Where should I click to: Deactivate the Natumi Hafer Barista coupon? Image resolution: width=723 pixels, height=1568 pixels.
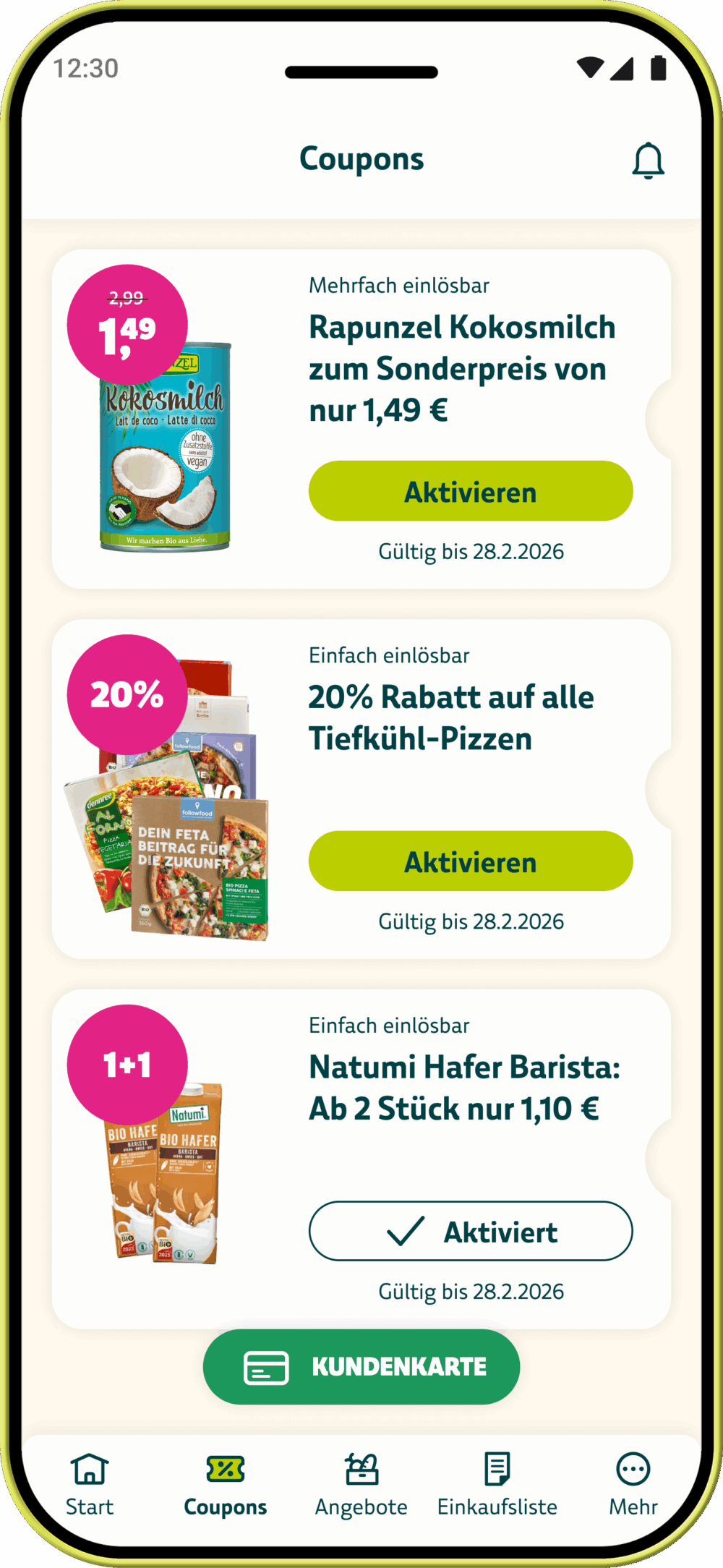pos(471,1231)
